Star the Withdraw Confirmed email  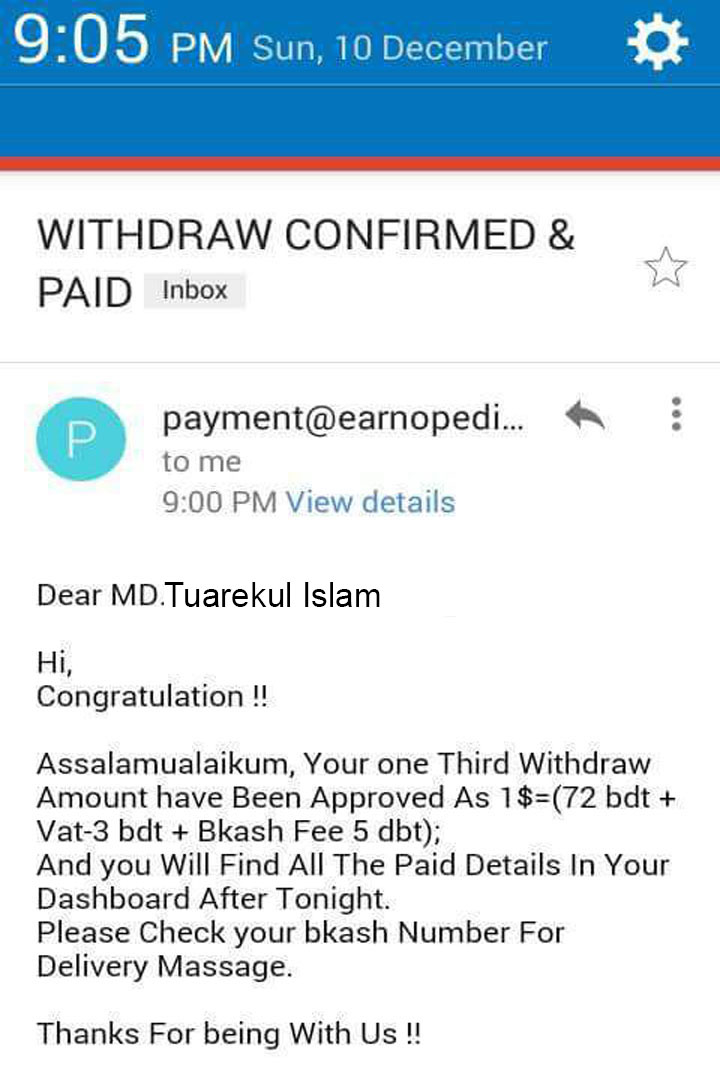click(665, 267)
